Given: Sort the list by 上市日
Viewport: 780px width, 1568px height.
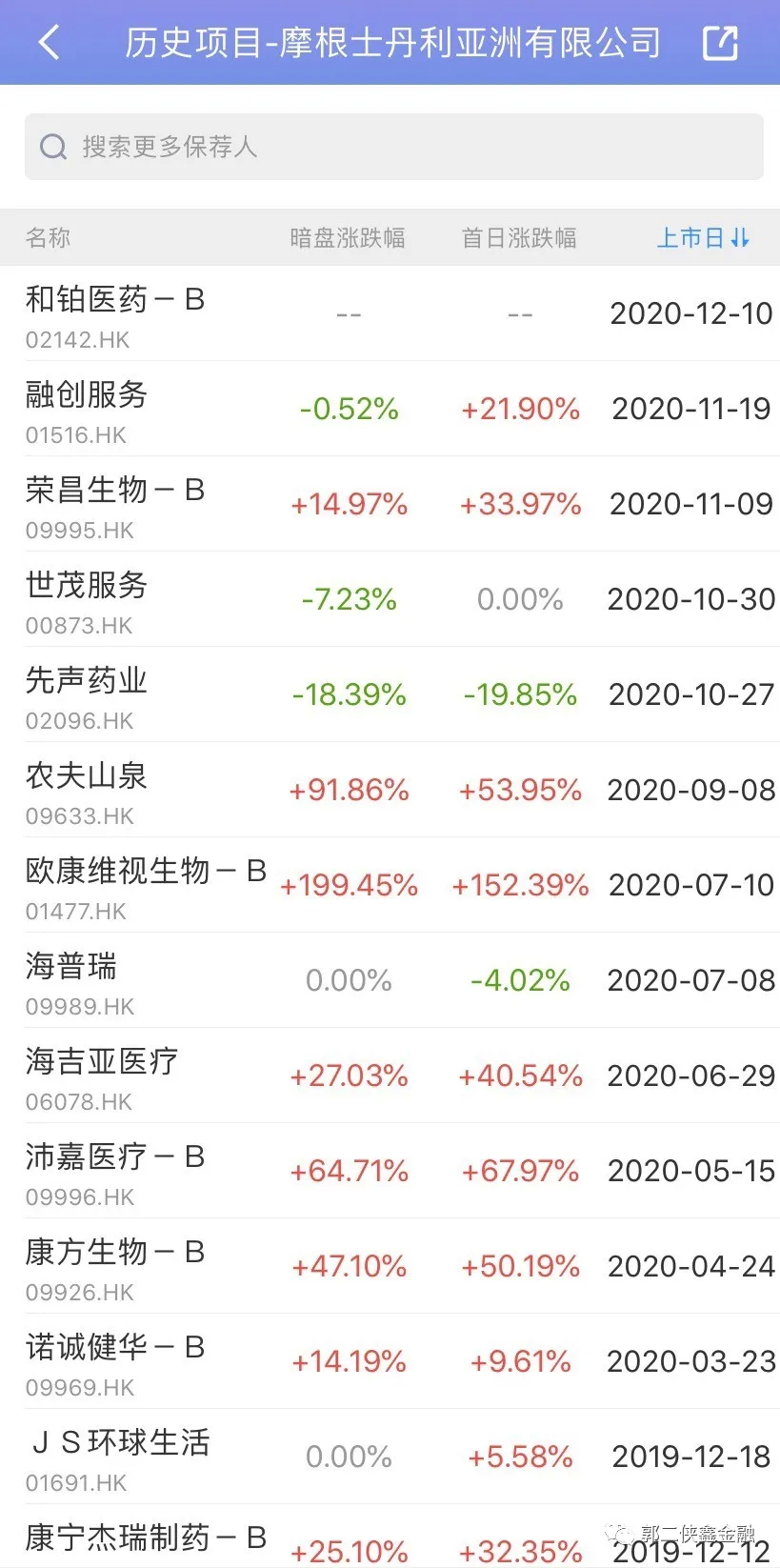Looking at the screenshot, I should click(x=703, y=238).
